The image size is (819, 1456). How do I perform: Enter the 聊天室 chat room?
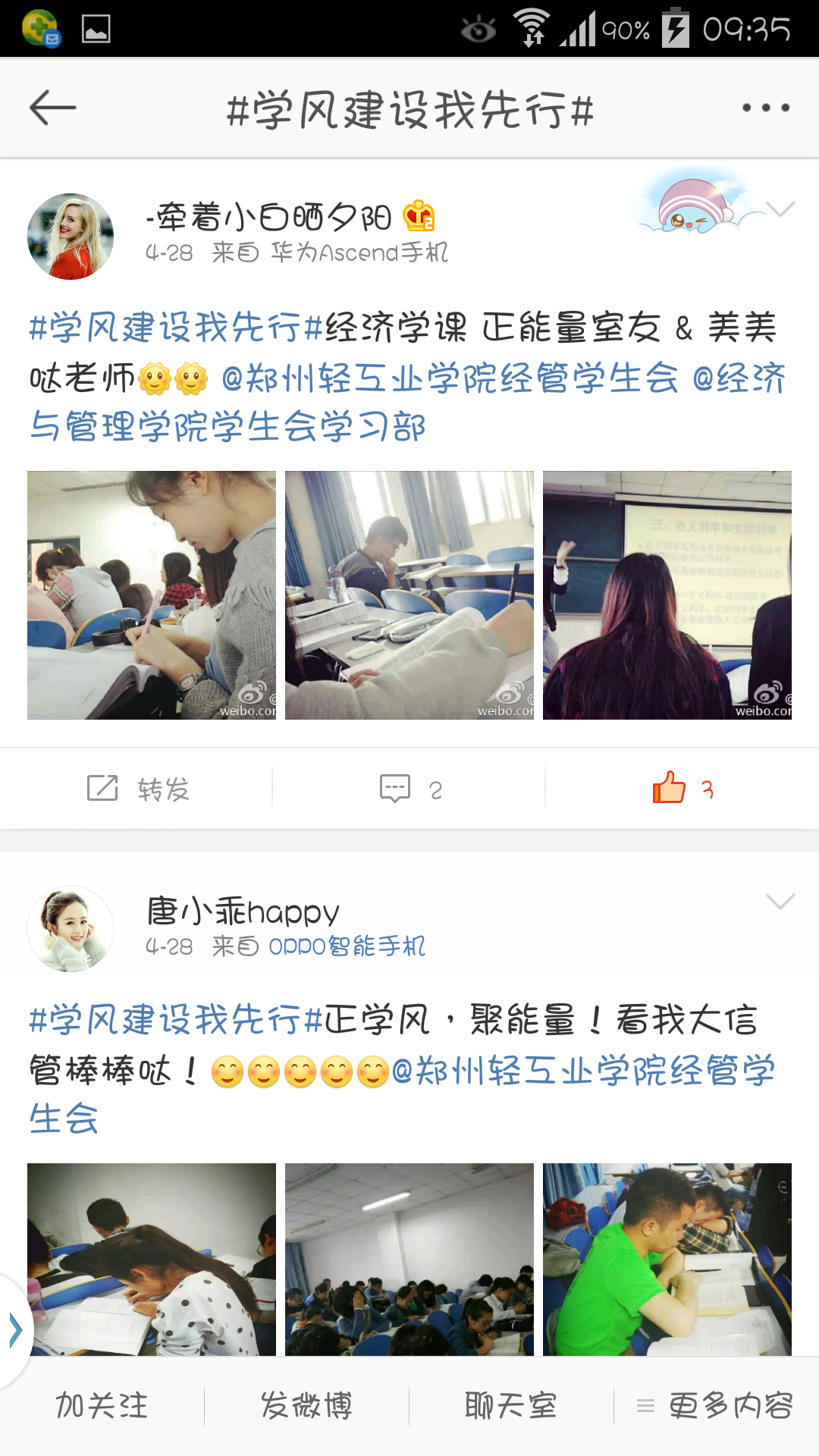click(511, 1406)
